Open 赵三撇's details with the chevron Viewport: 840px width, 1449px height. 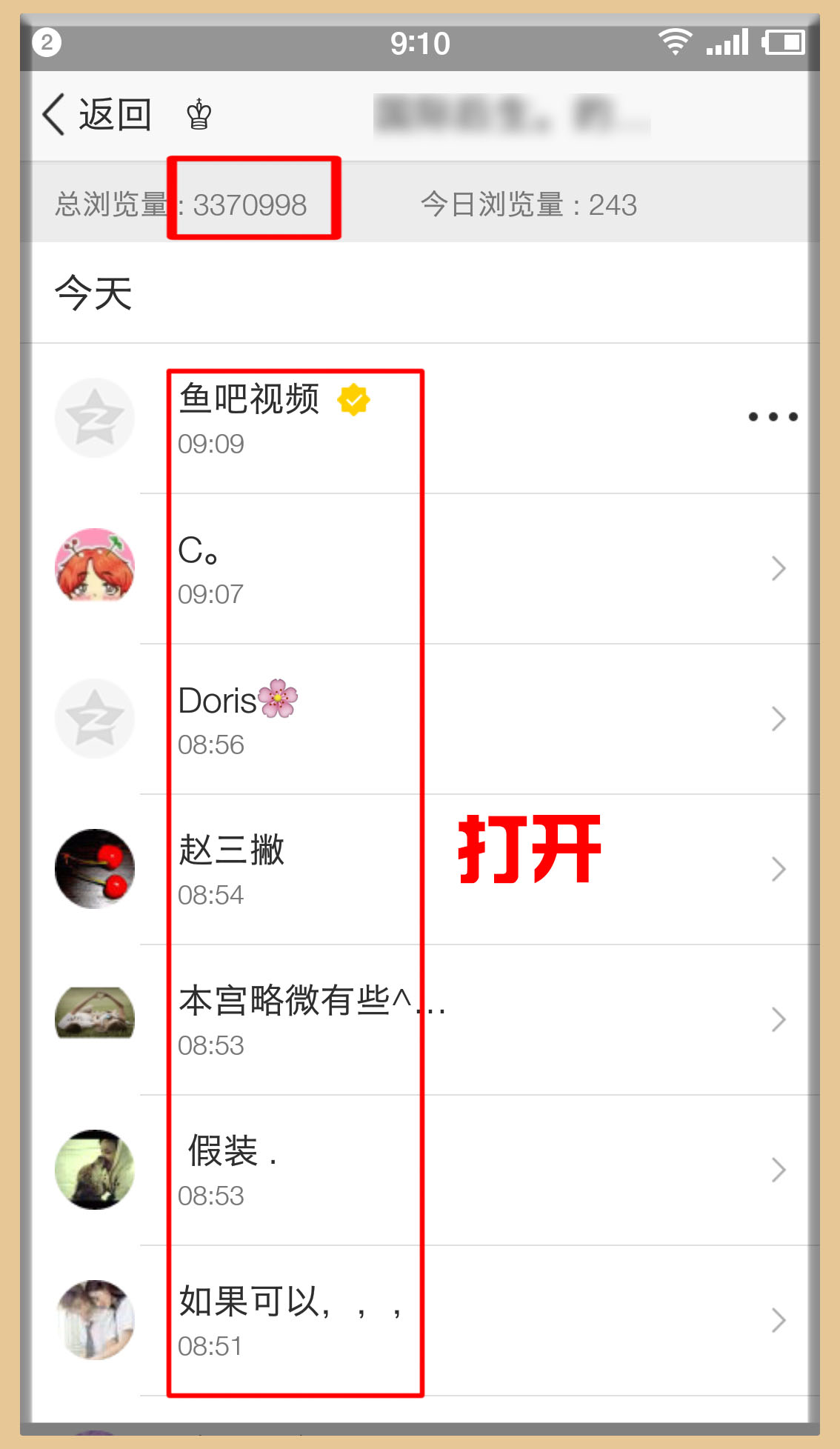coord(779,868)
